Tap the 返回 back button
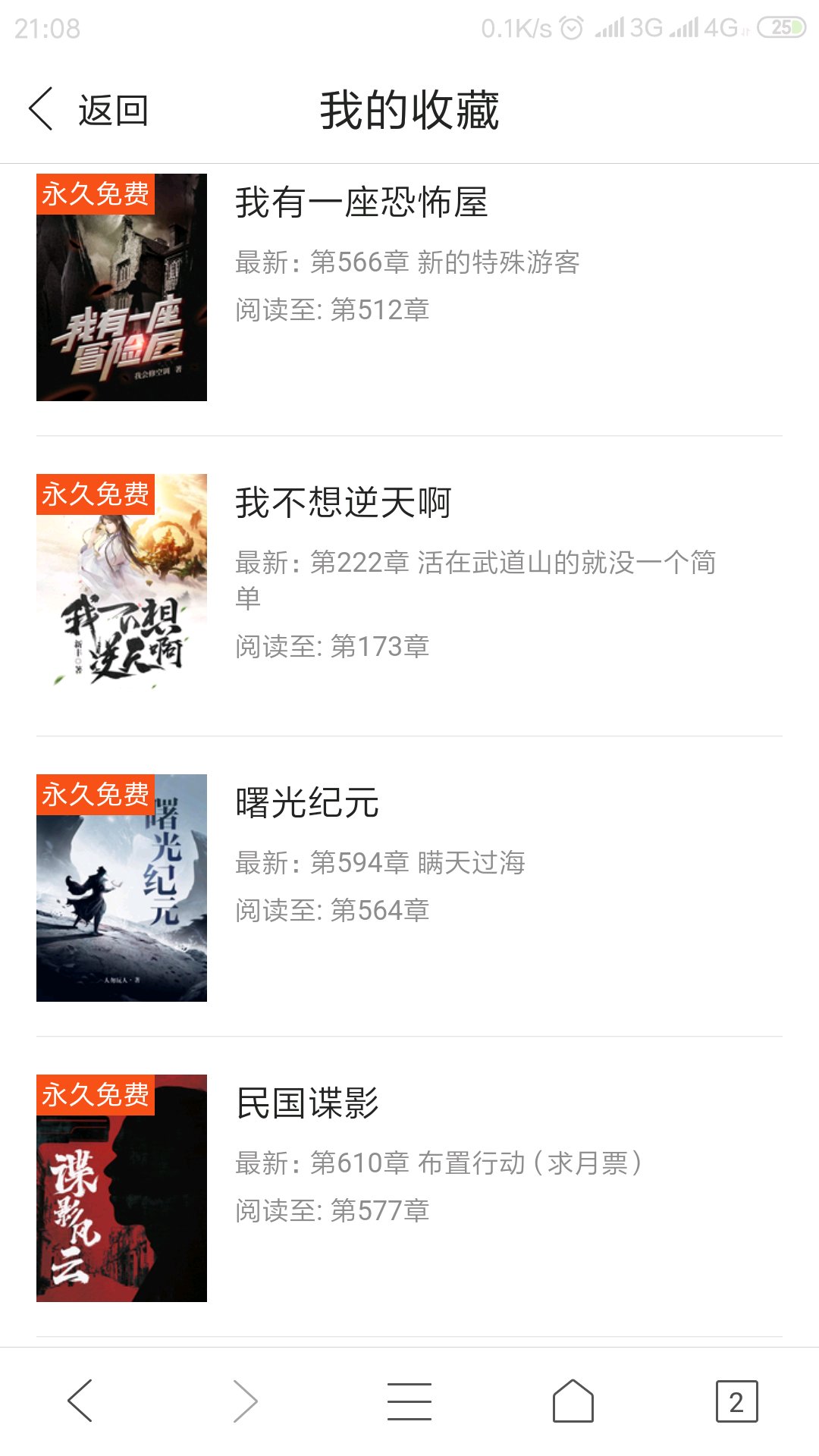The height and width of the screenshot is (1456, 819). click(89, 110)
